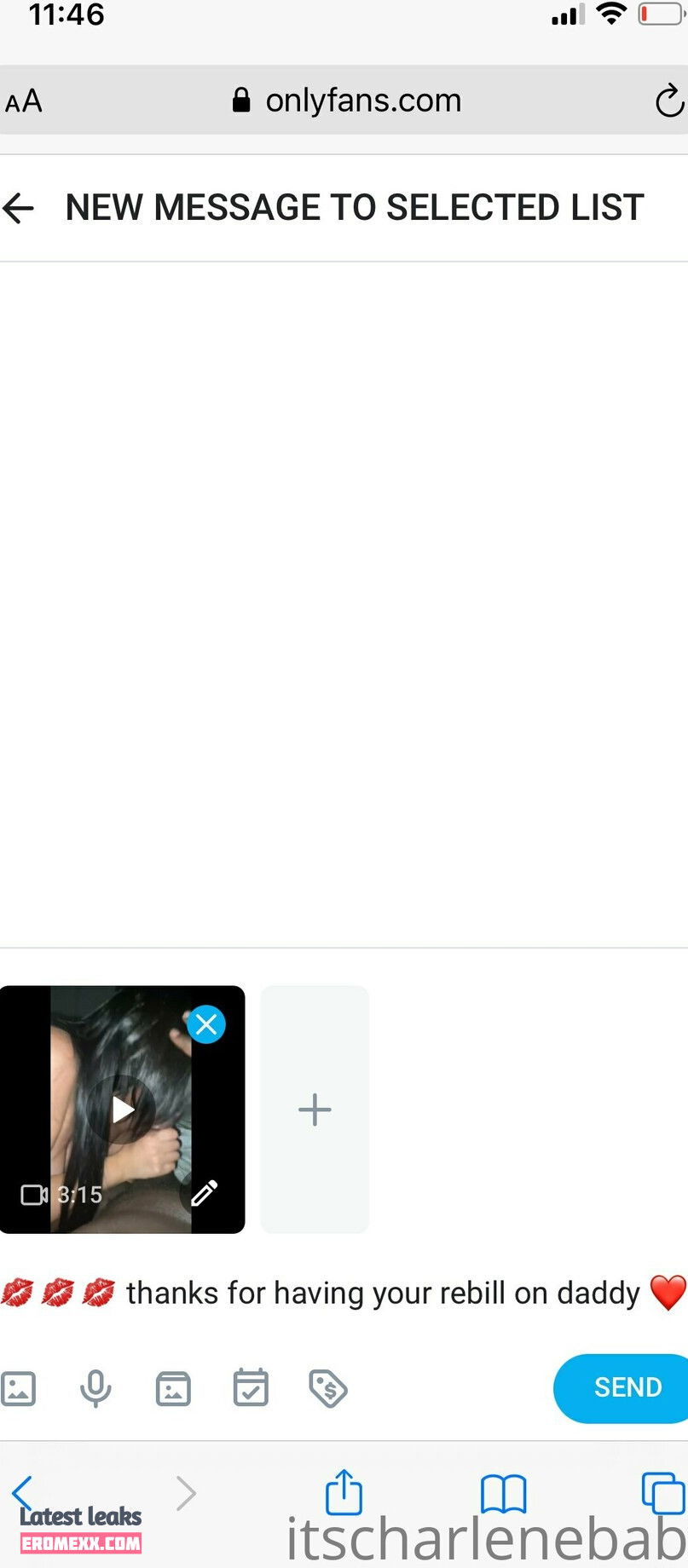This screenshot has width=688, height=1568.
Task: Open the vault media icon
Action: [x=173, y=1388]
